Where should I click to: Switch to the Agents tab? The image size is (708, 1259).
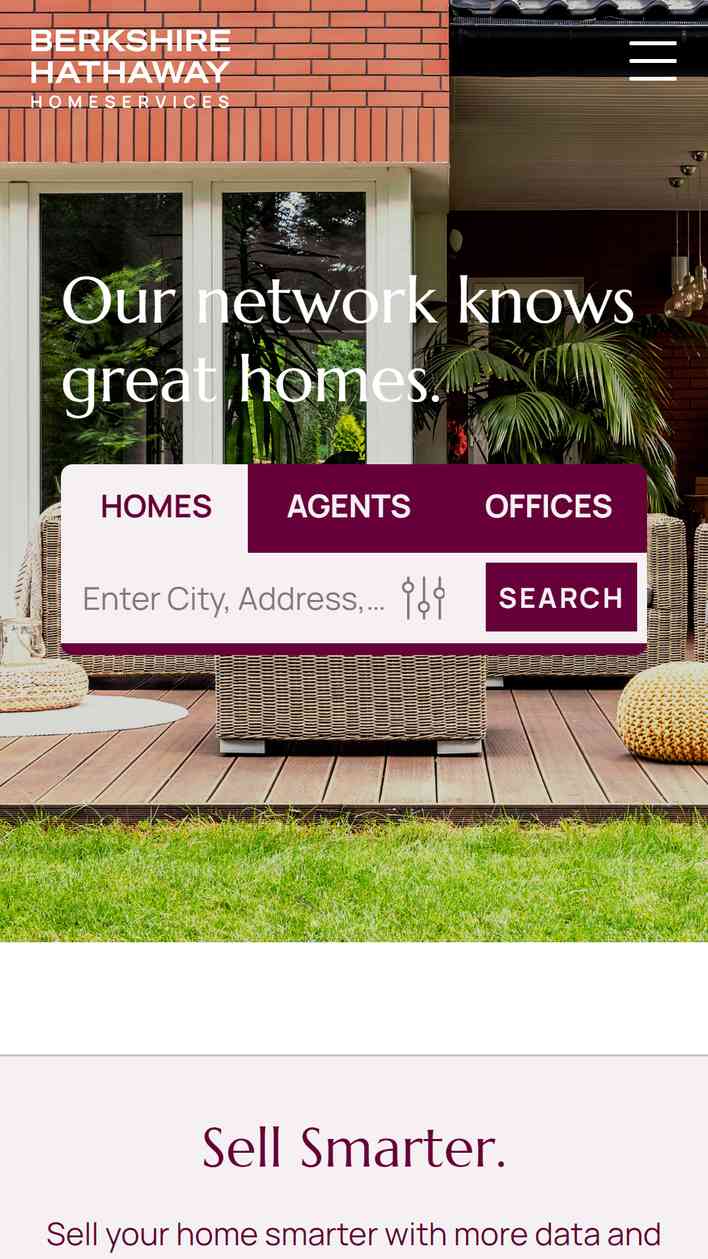[348, 507]
